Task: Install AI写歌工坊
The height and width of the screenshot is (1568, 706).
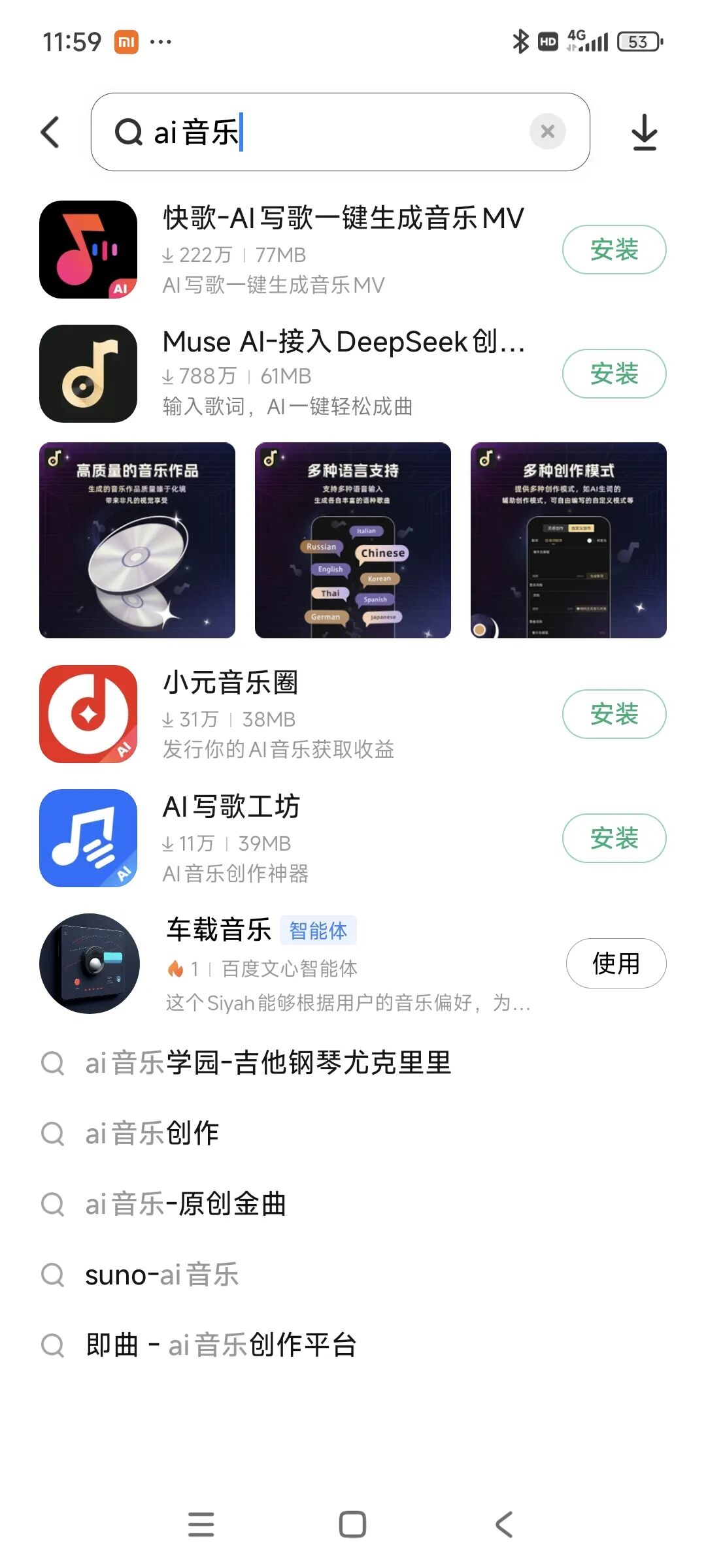Action: [x=614, y=838]
